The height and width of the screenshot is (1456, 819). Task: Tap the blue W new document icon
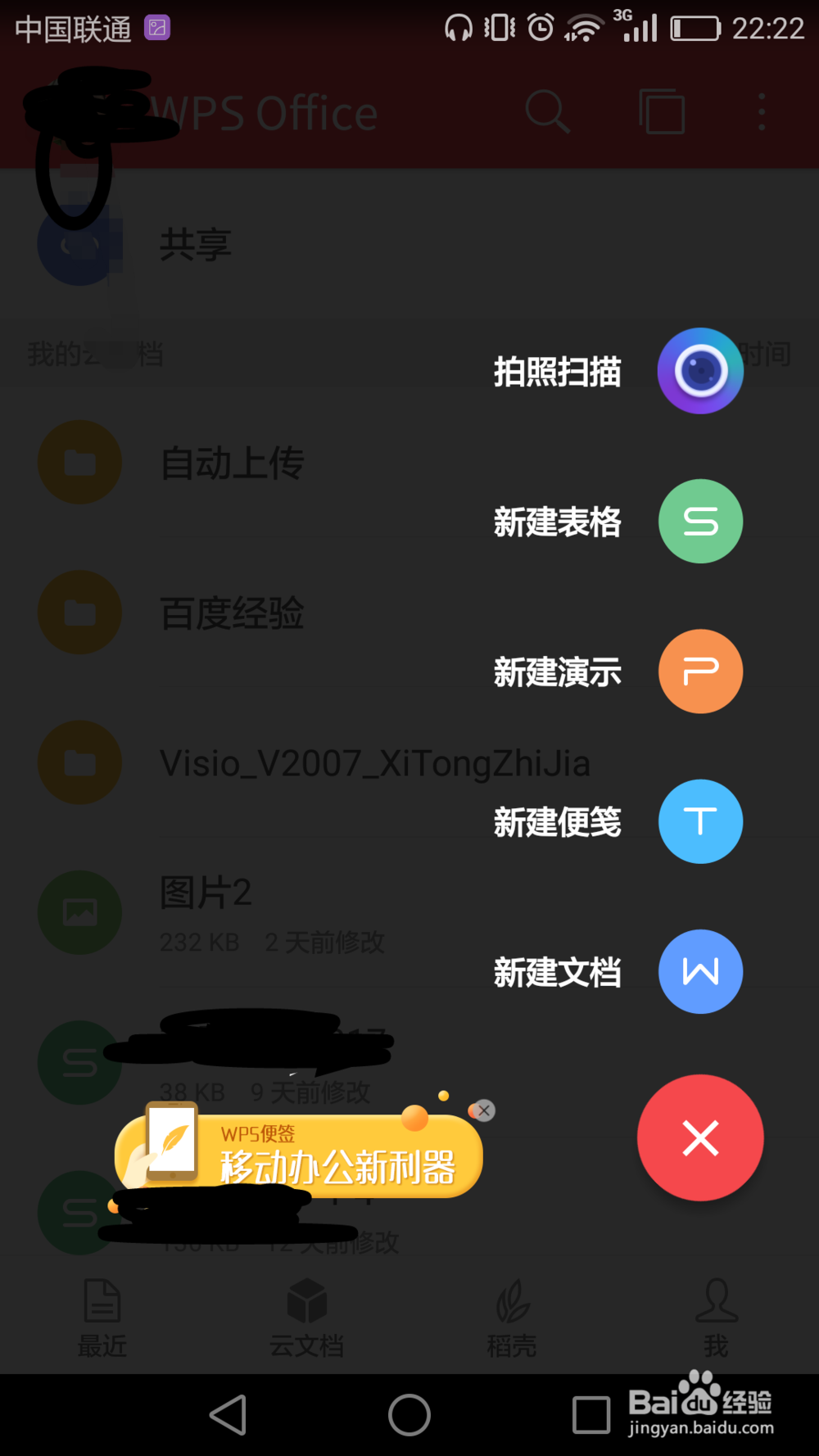pos(700,971)
